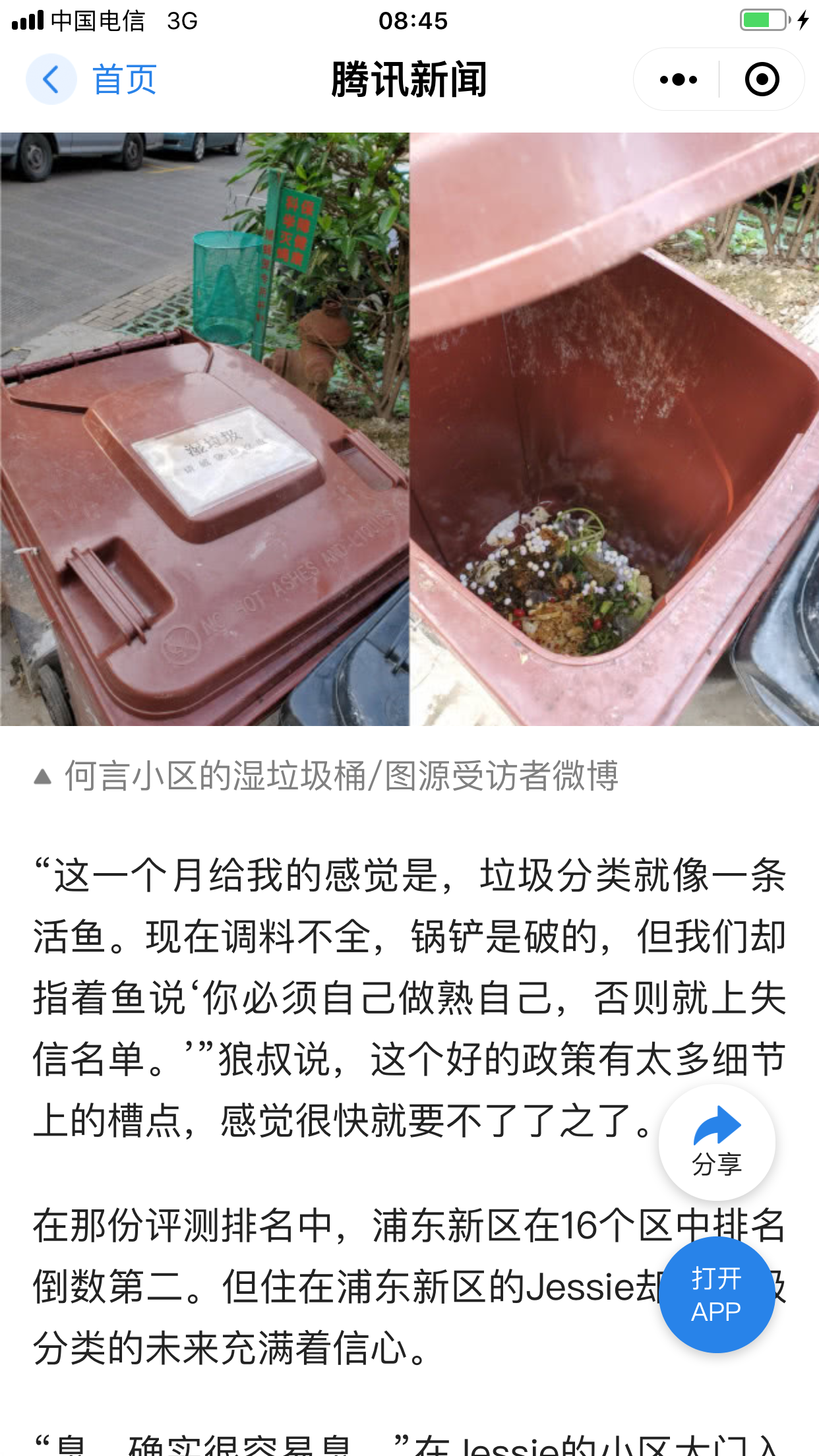This screenshot has width=819, height=1456.
Task: Go back to 首页
Action: (x=92, y=80)
